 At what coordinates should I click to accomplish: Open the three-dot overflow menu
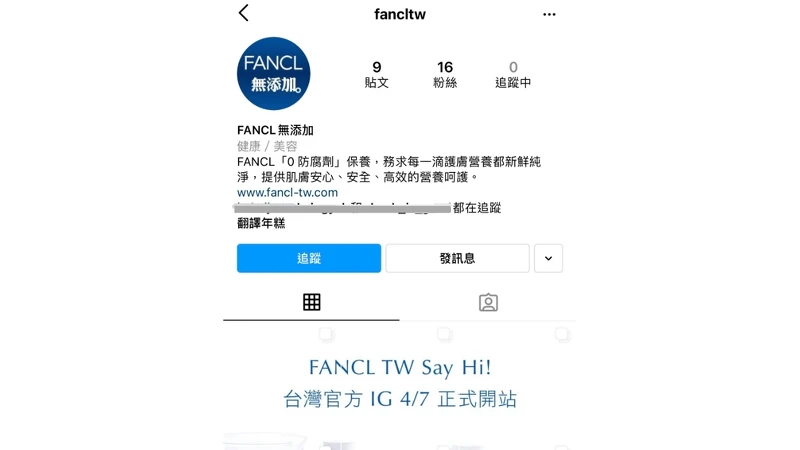549,15
